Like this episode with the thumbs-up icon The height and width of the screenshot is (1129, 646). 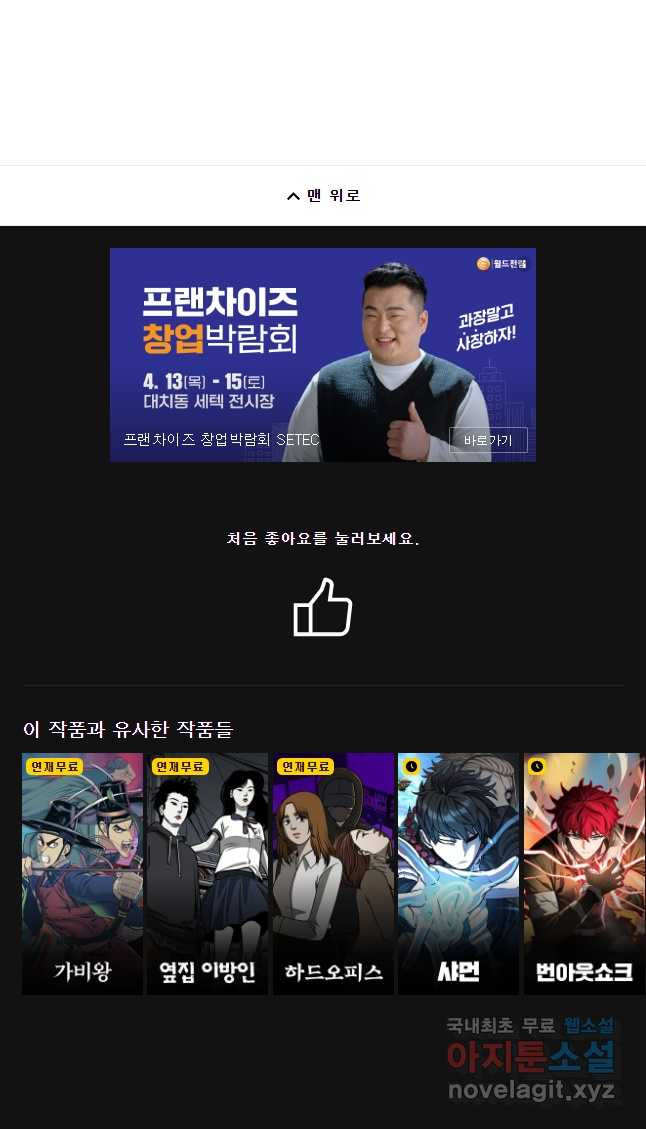pos(322,607)
